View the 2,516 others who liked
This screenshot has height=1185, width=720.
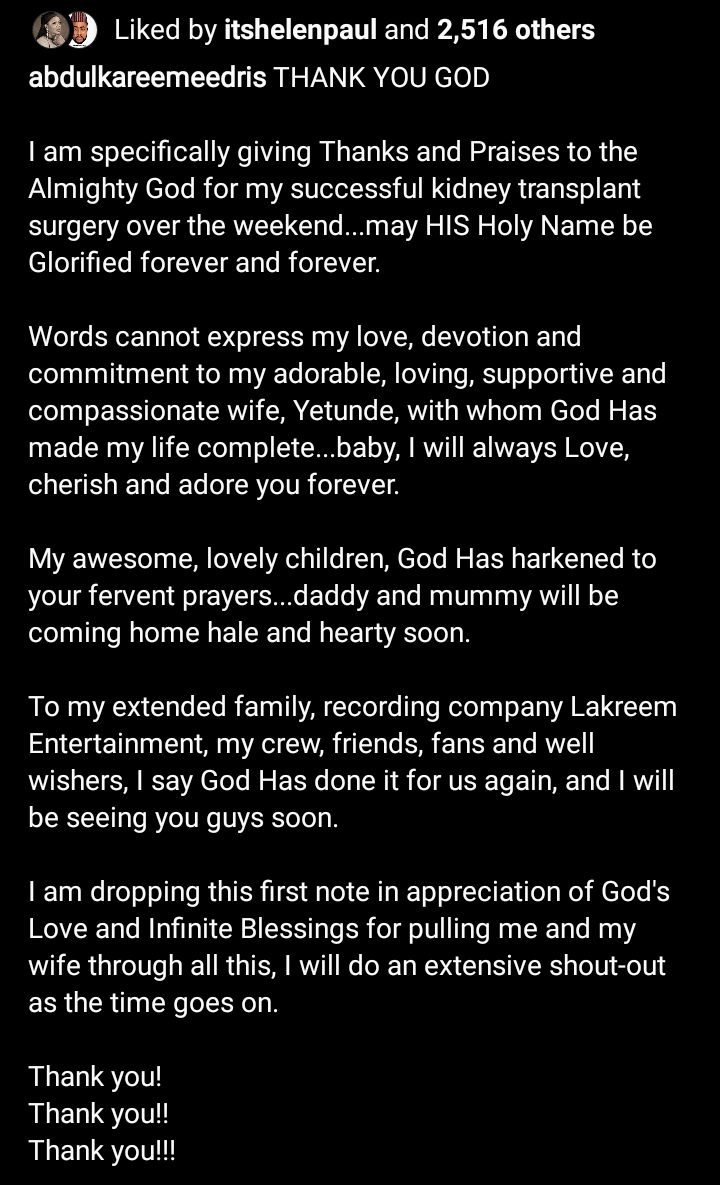(515, 31)
